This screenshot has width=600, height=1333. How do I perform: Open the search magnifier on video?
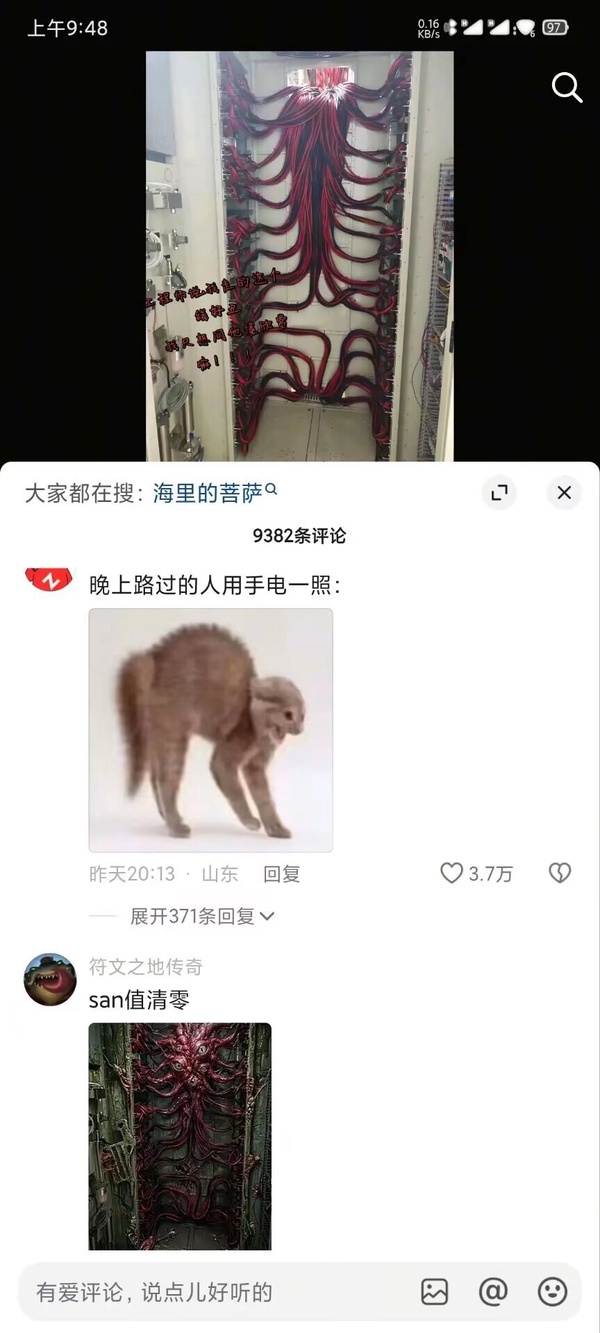pos(567,88)
